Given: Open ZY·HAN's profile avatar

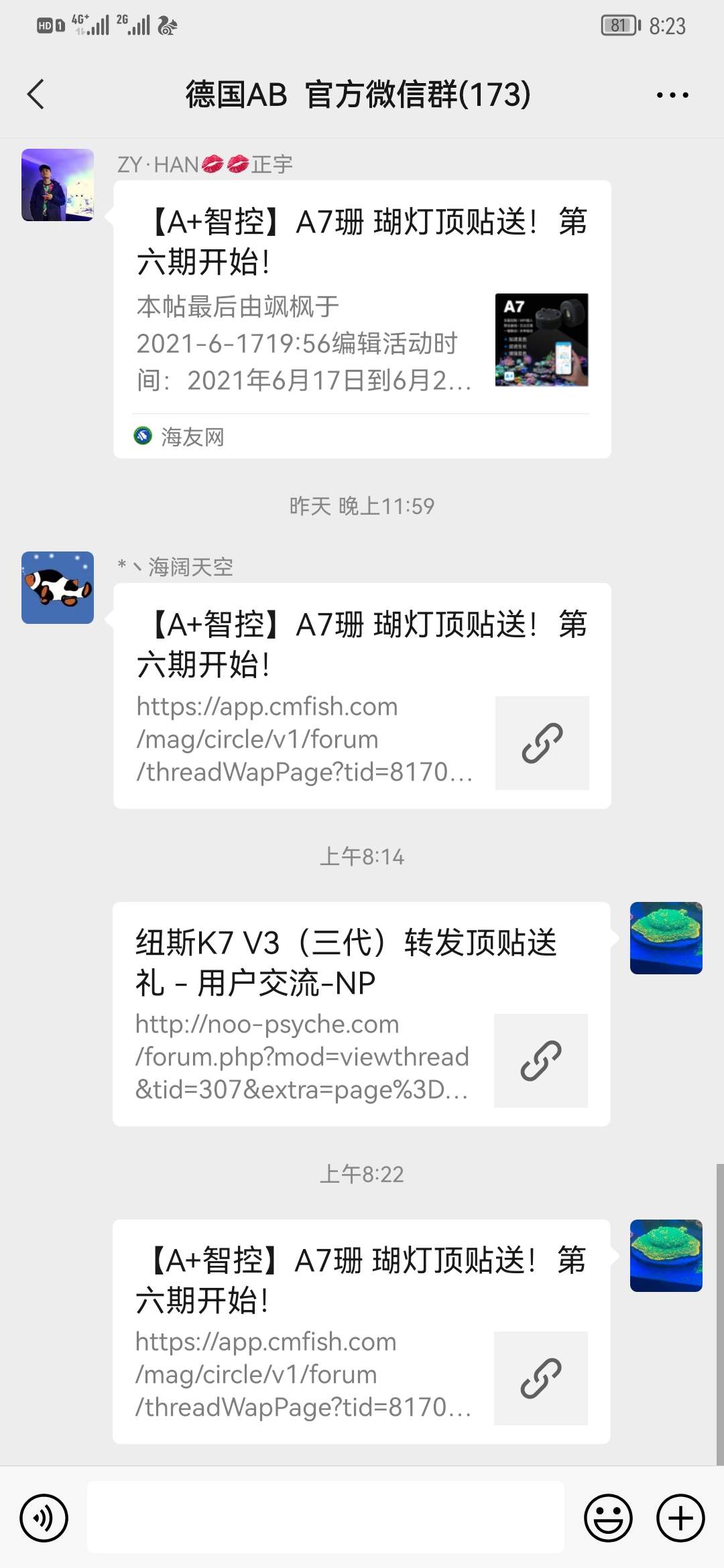Looking at the screenshot, I should click(x=58, y=185).
